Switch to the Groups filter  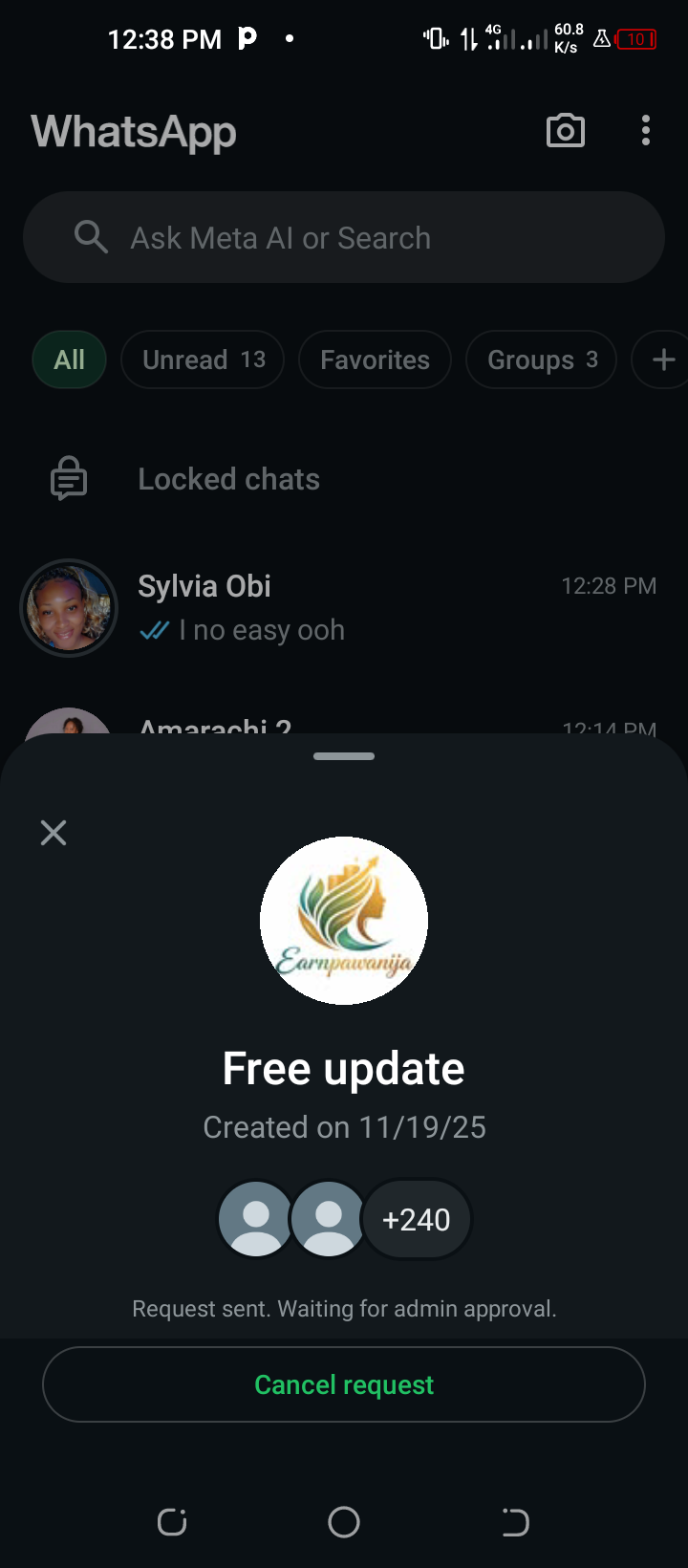[x=541, y=359]
